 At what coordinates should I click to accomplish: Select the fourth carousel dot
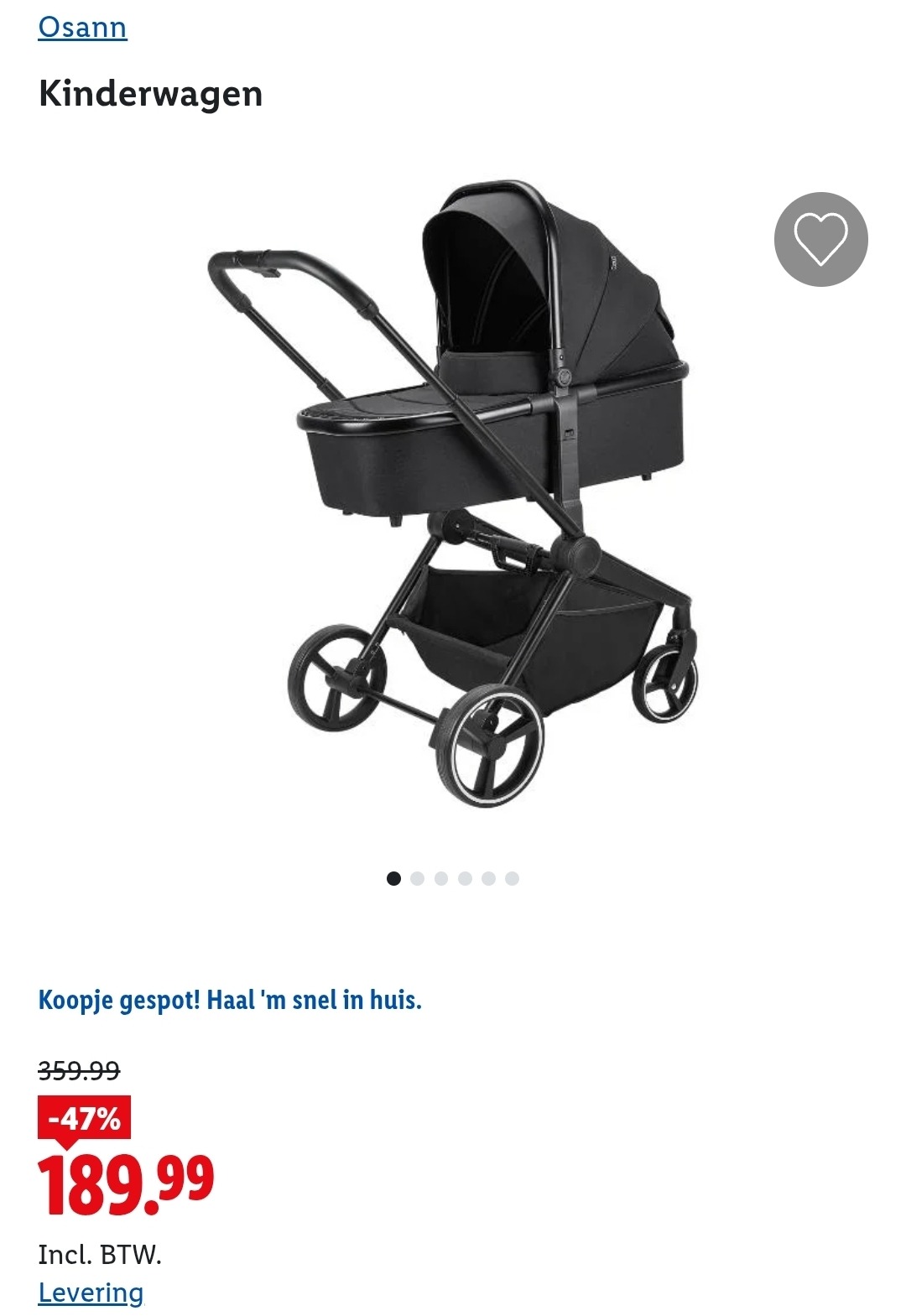(x=464, y=876)
